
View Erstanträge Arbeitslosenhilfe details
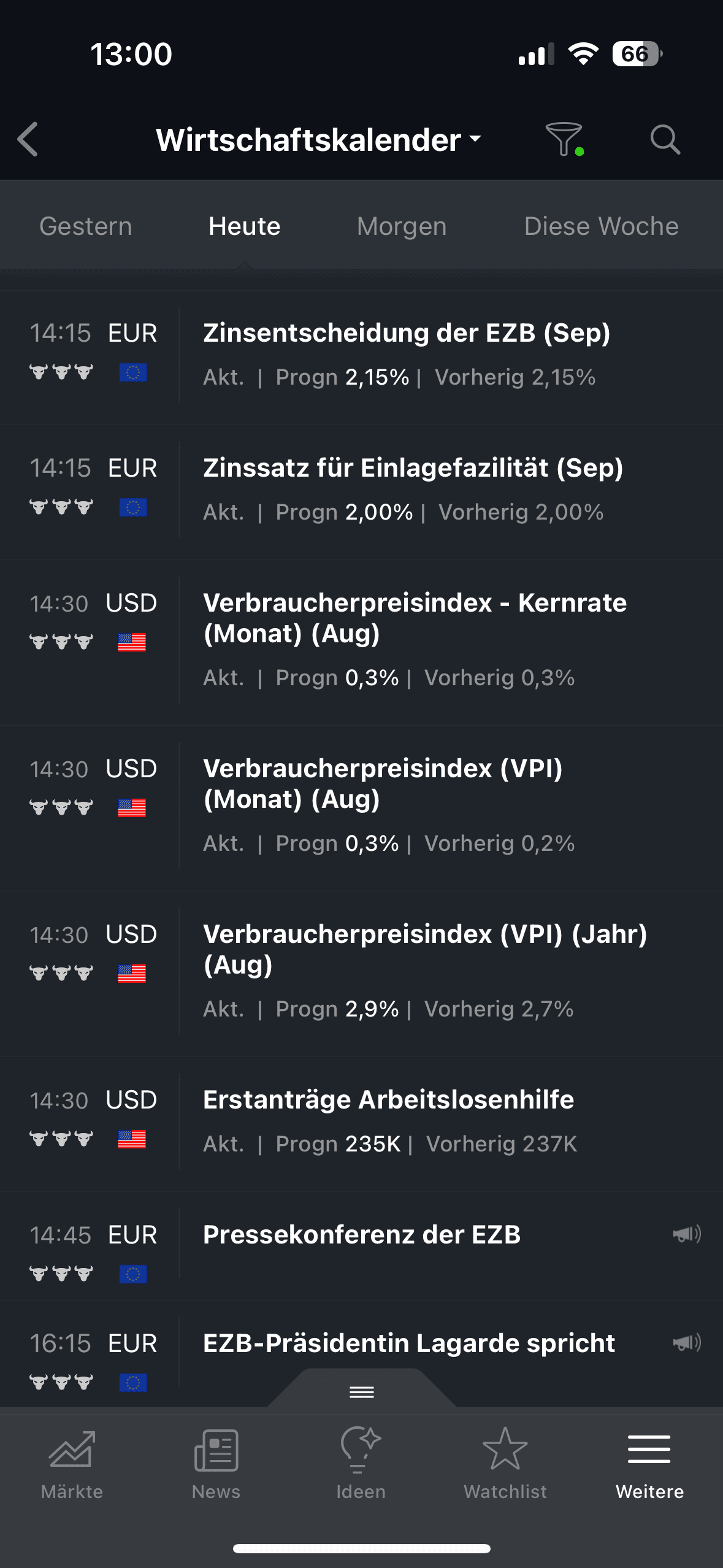pyautogui.click(x=388, y=1100)
